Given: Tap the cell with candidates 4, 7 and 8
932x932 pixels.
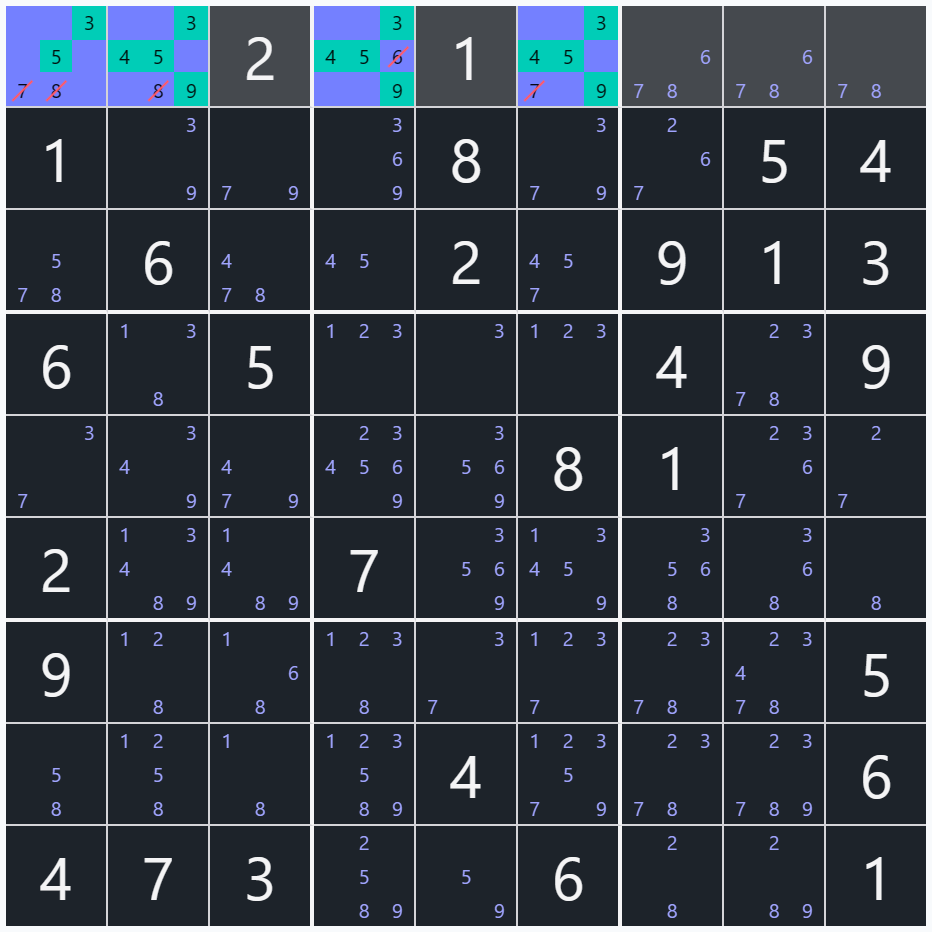Looking at the screenshot, I should coord(260,262).
